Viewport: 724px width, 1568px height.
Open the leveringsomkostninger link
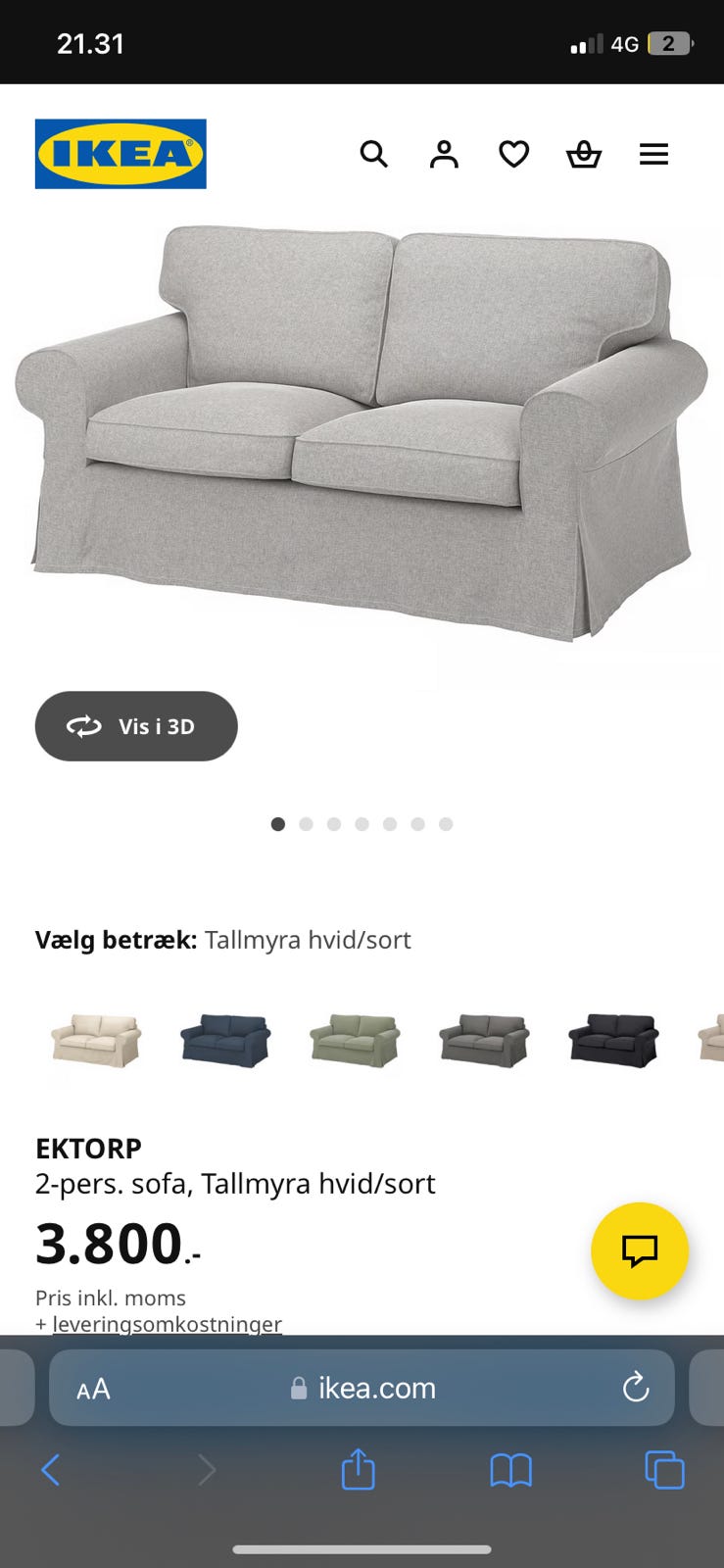169,1324
